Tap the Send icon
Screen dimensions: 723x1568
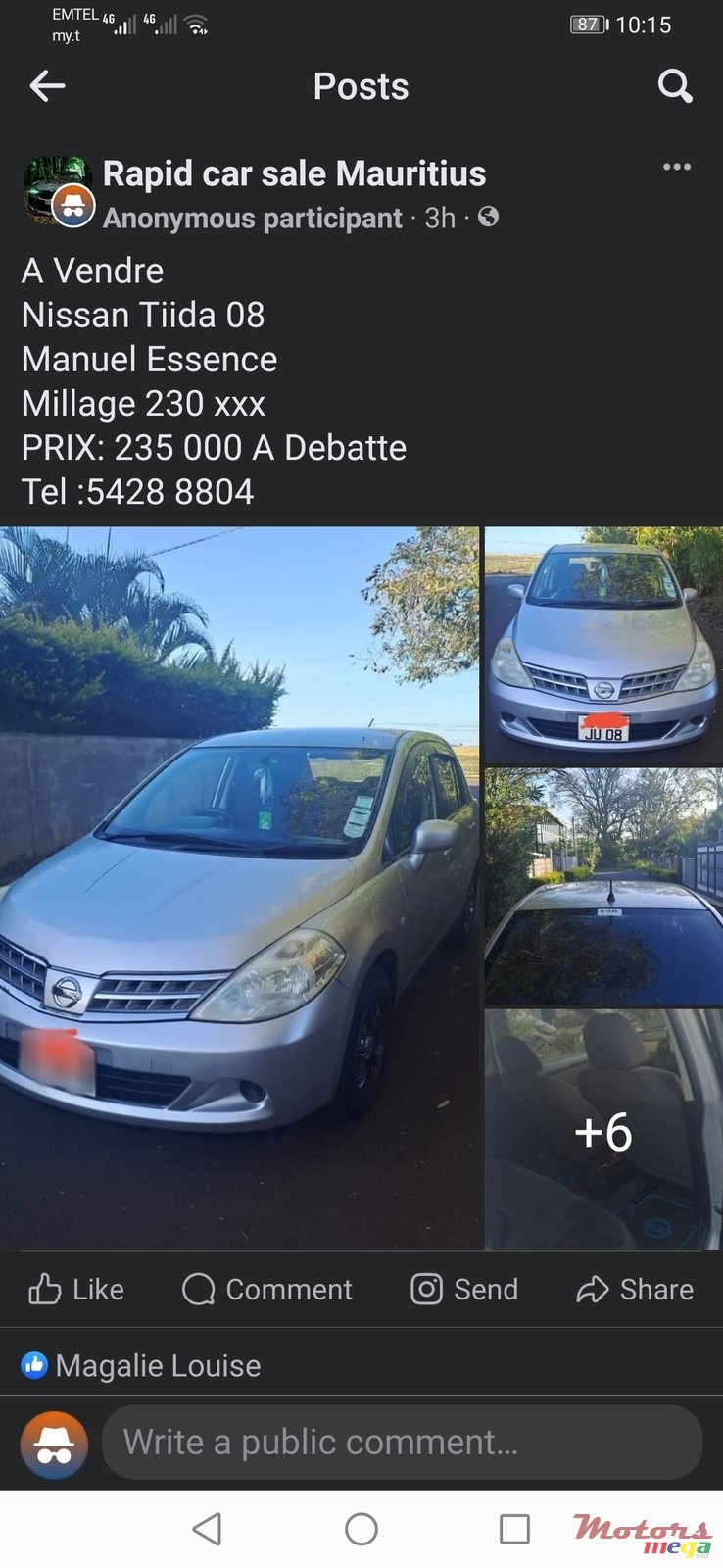(428, 1289)
